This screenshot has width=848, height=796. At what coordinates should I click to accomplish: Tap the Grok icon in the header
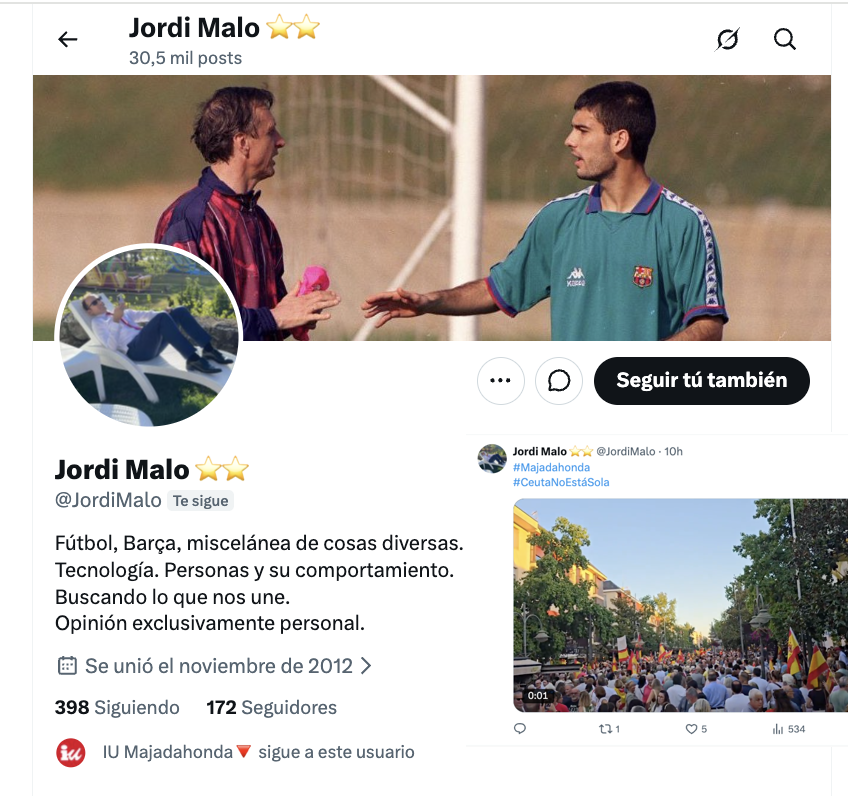click(x=727, y=39)
